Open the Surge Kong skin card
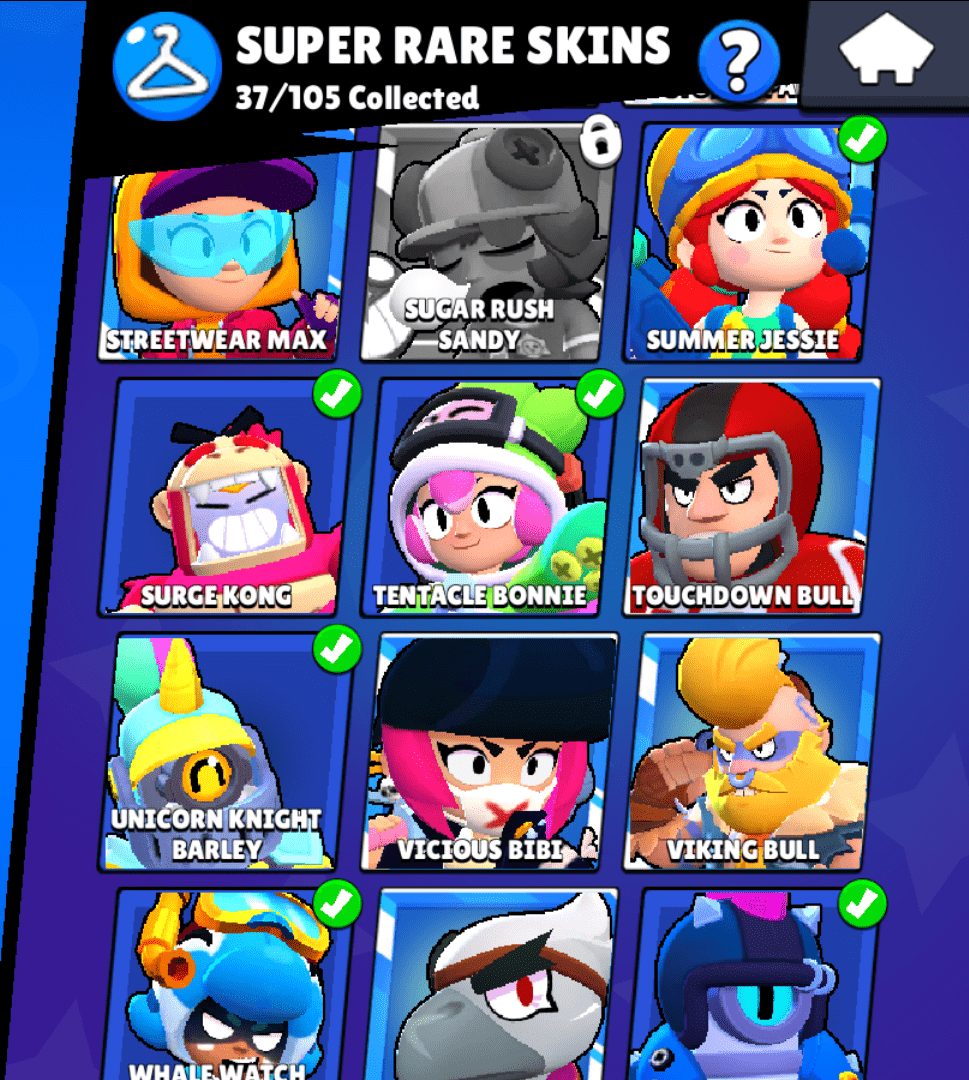 (226, 497)
